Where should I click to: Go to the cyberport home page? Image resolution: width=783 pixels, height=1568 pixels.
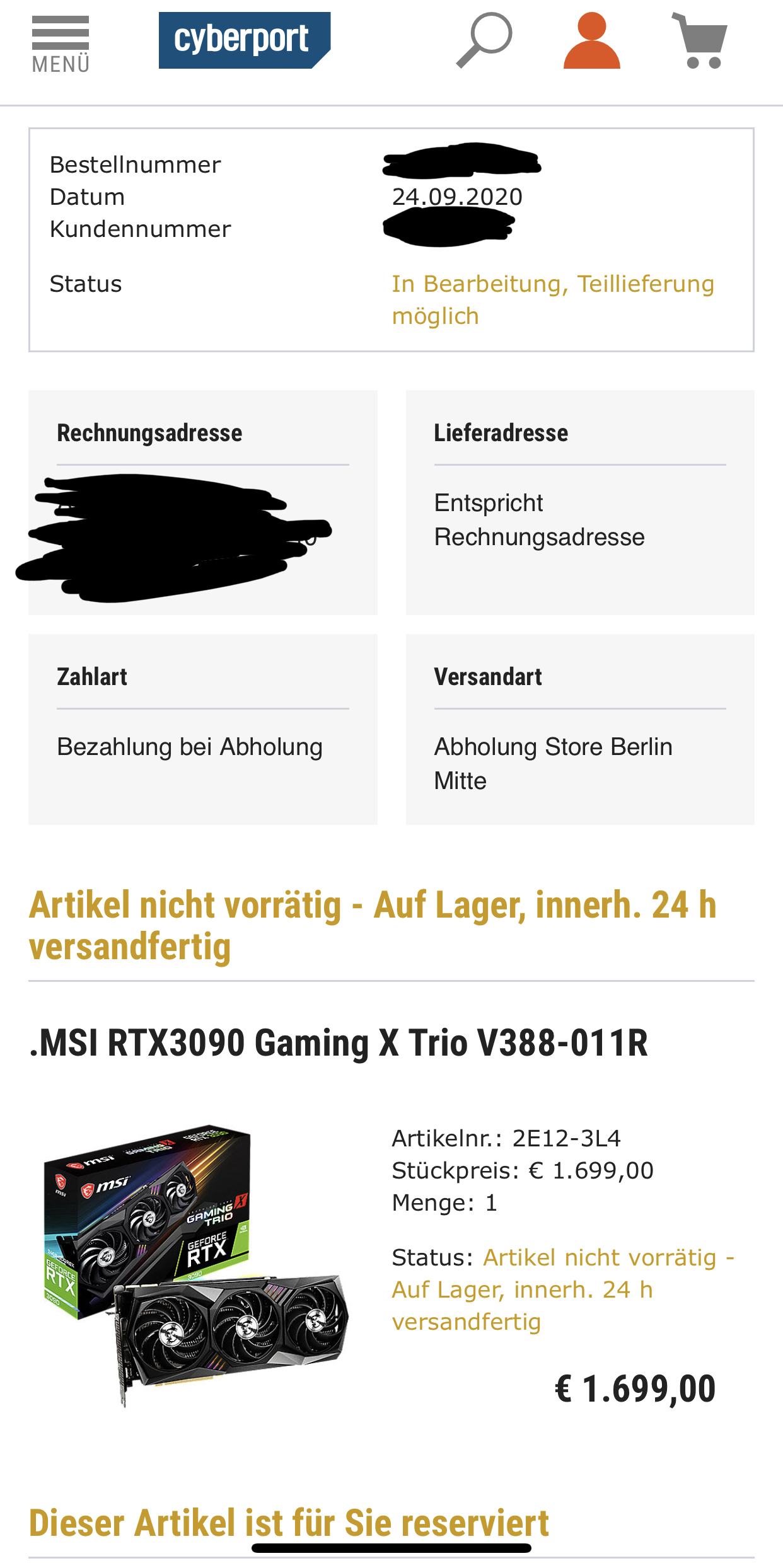[x=244, y=40]
